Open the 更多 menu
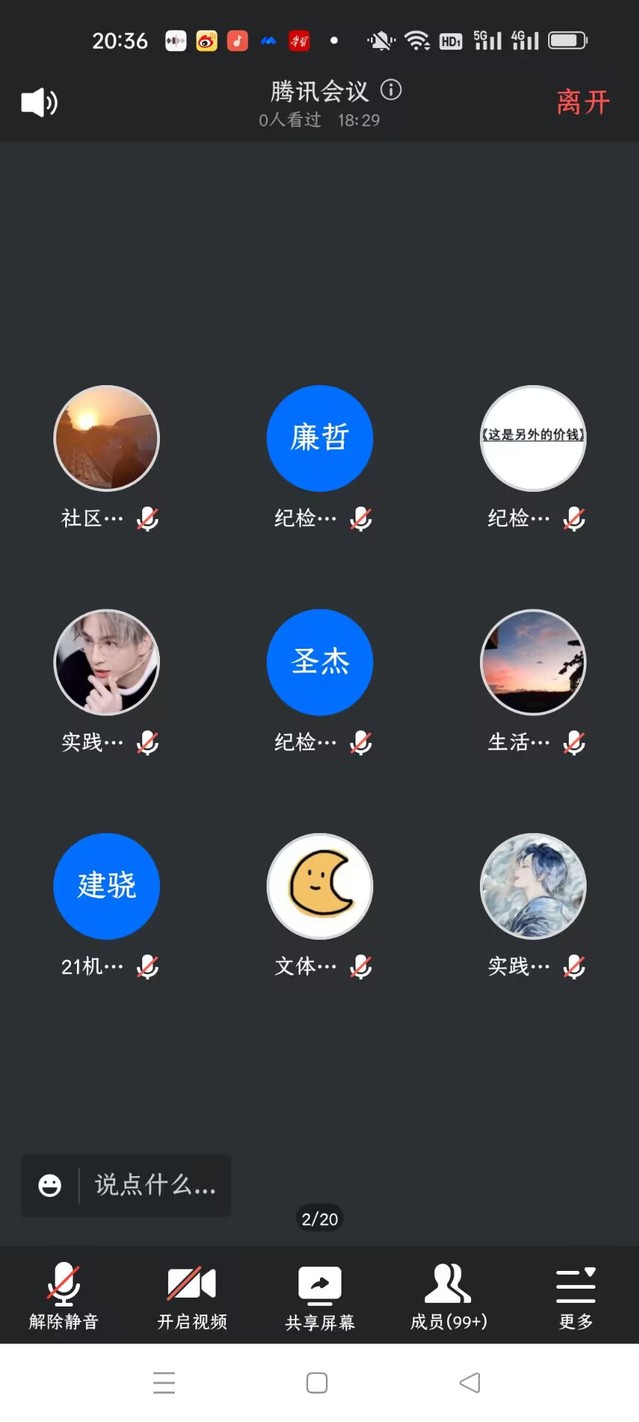Screen dimensions: 639x1422 point(576,1296)
